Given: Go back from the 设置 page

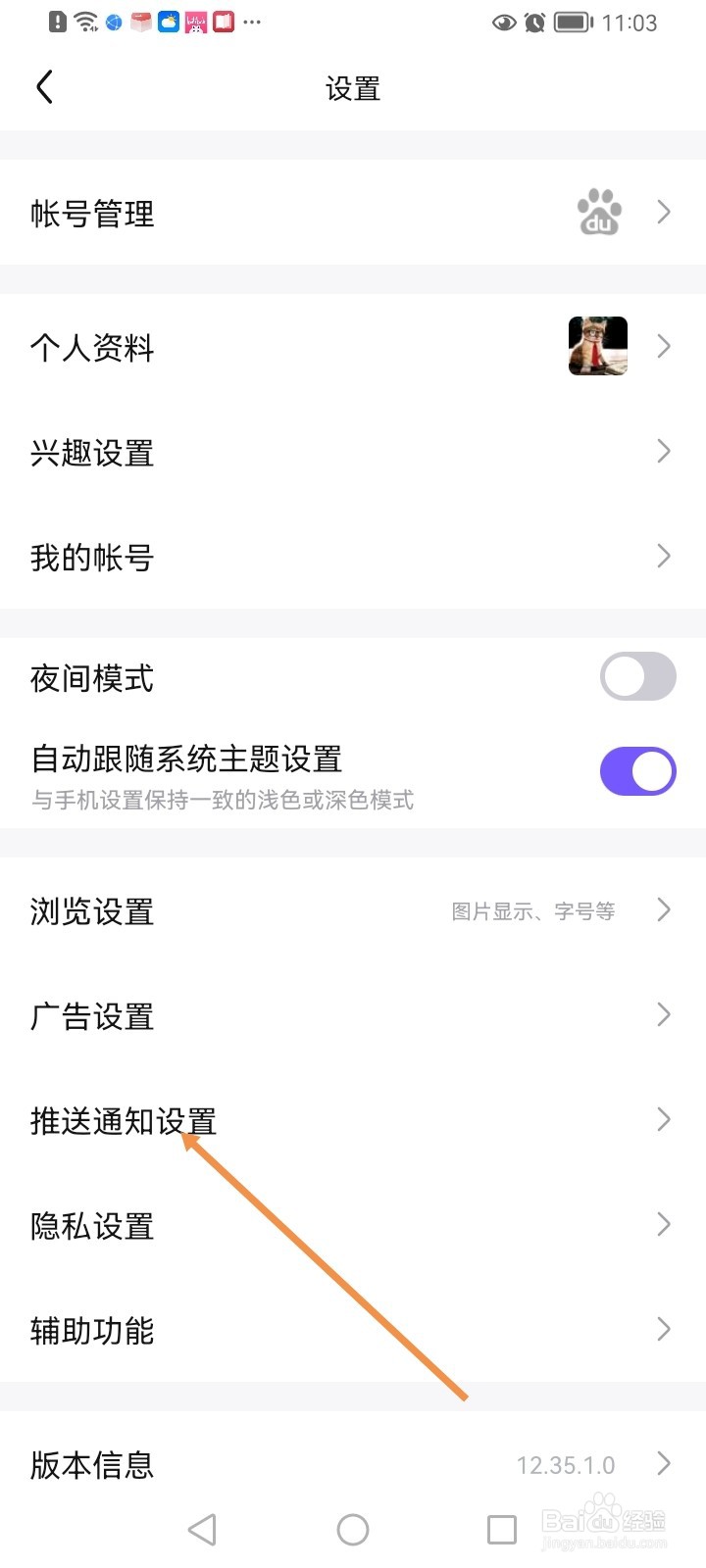Looking at the screenshot, I should click(44, 87).
